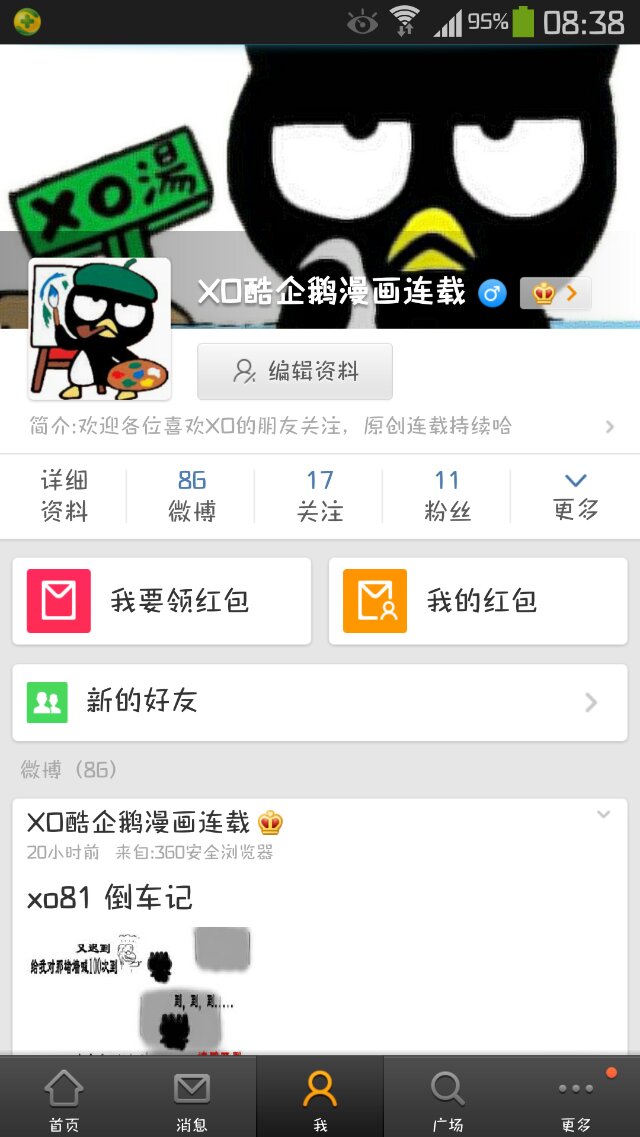Open the profile avatar picture
This screenshot has height=1137, width=640.
pyautogui.click(x=99, y=328)
